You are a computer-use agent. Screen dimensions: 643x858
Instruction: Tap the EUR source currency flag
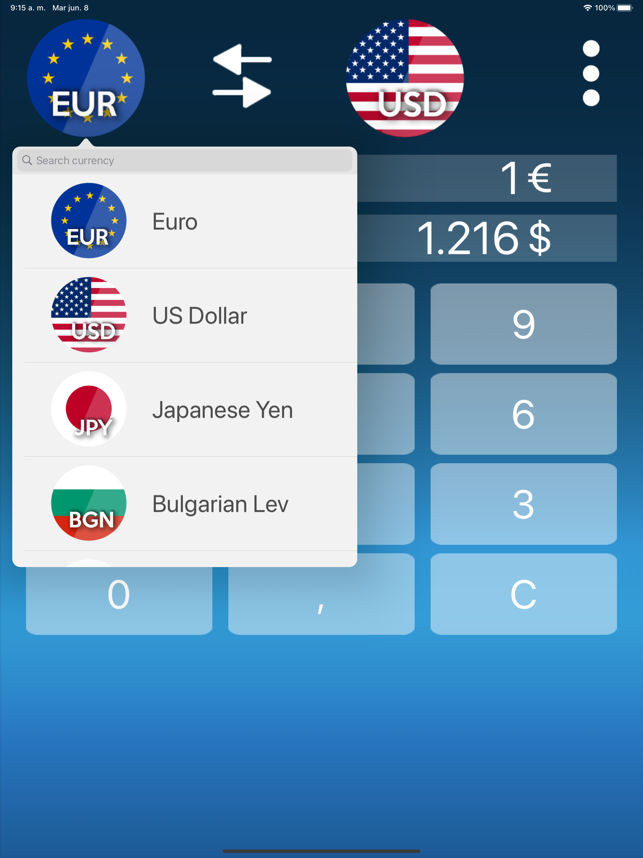tap(86, 78)
